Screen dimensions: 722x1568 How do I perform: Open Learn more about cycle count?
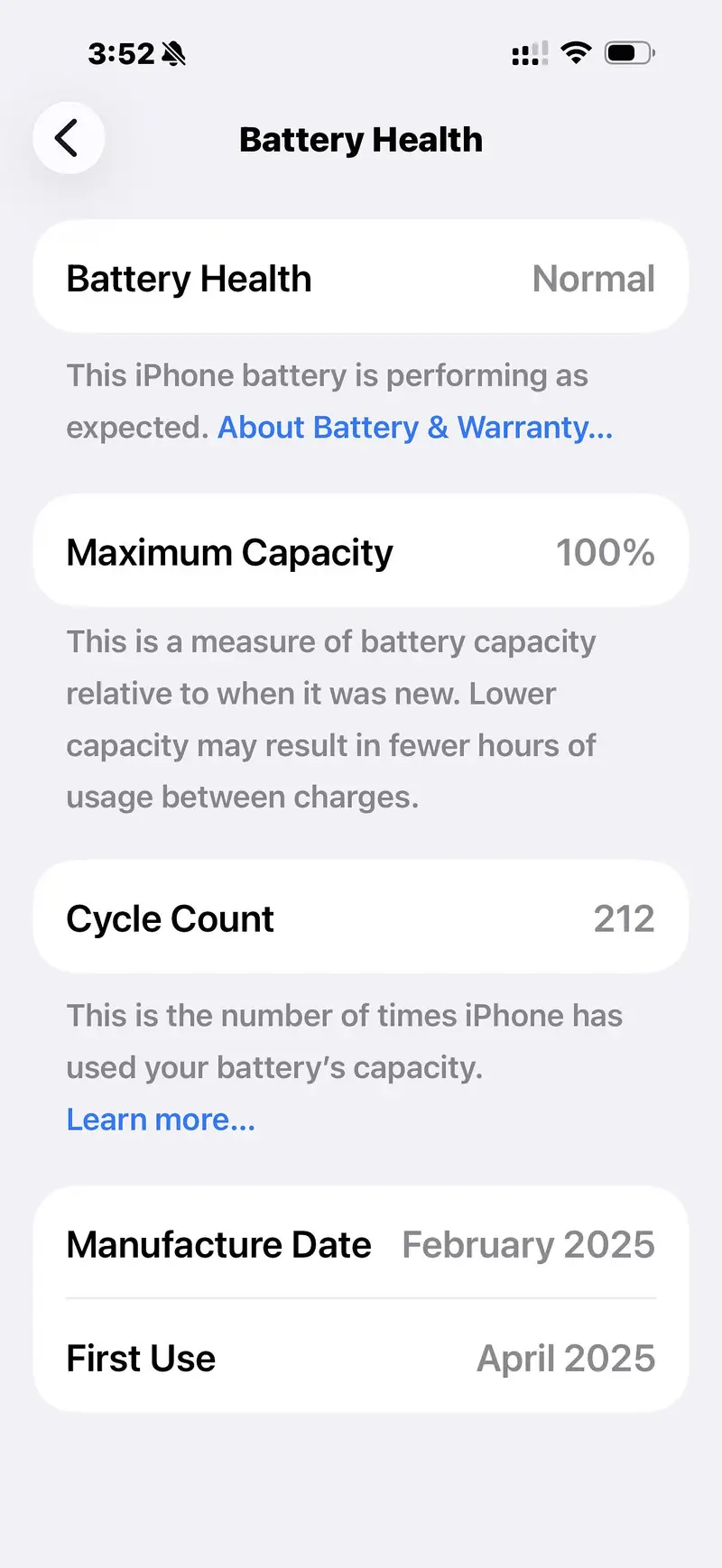coord(161,1120)
